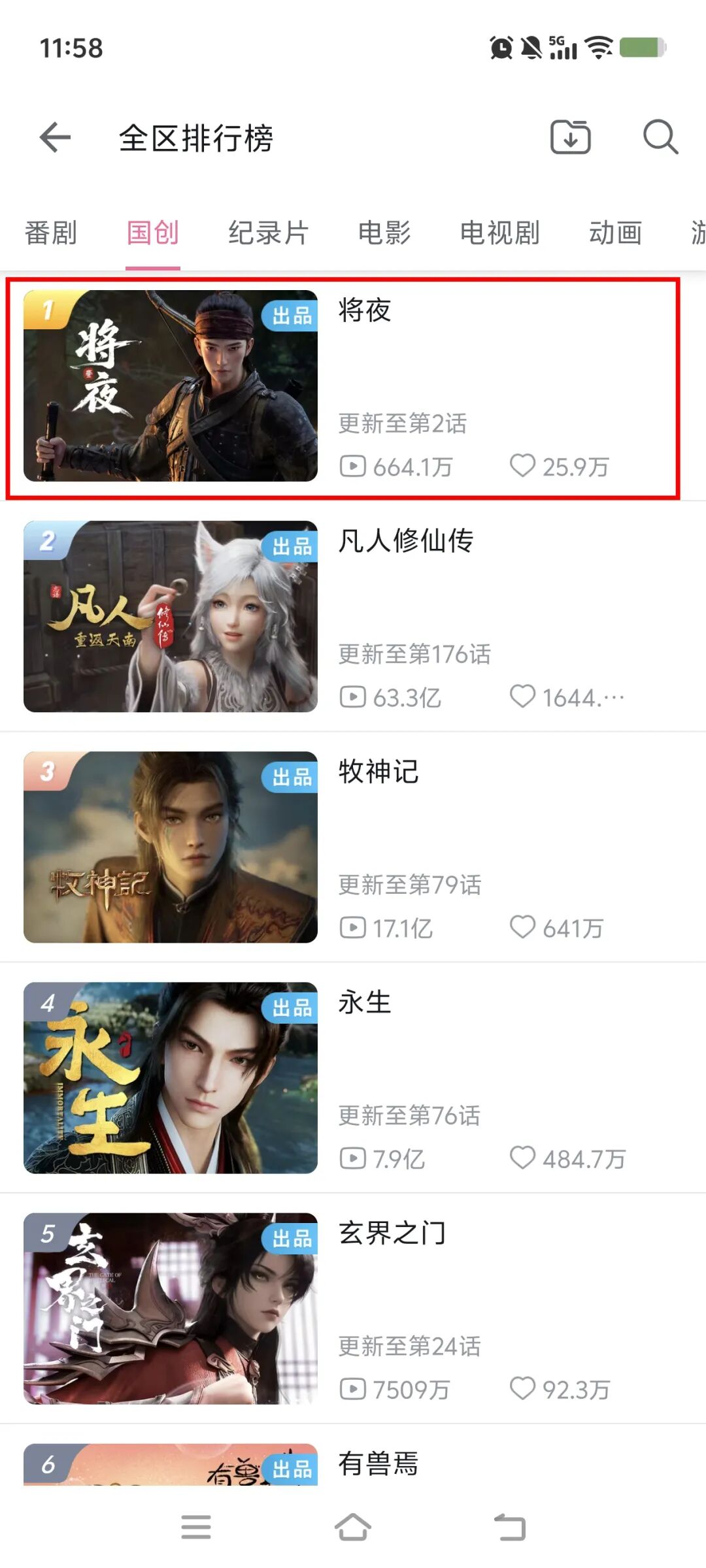Switch to the 电视剧 tab
Image resolution: width=706 pixels, height=1568 pixels.
[x=499, y=233]
